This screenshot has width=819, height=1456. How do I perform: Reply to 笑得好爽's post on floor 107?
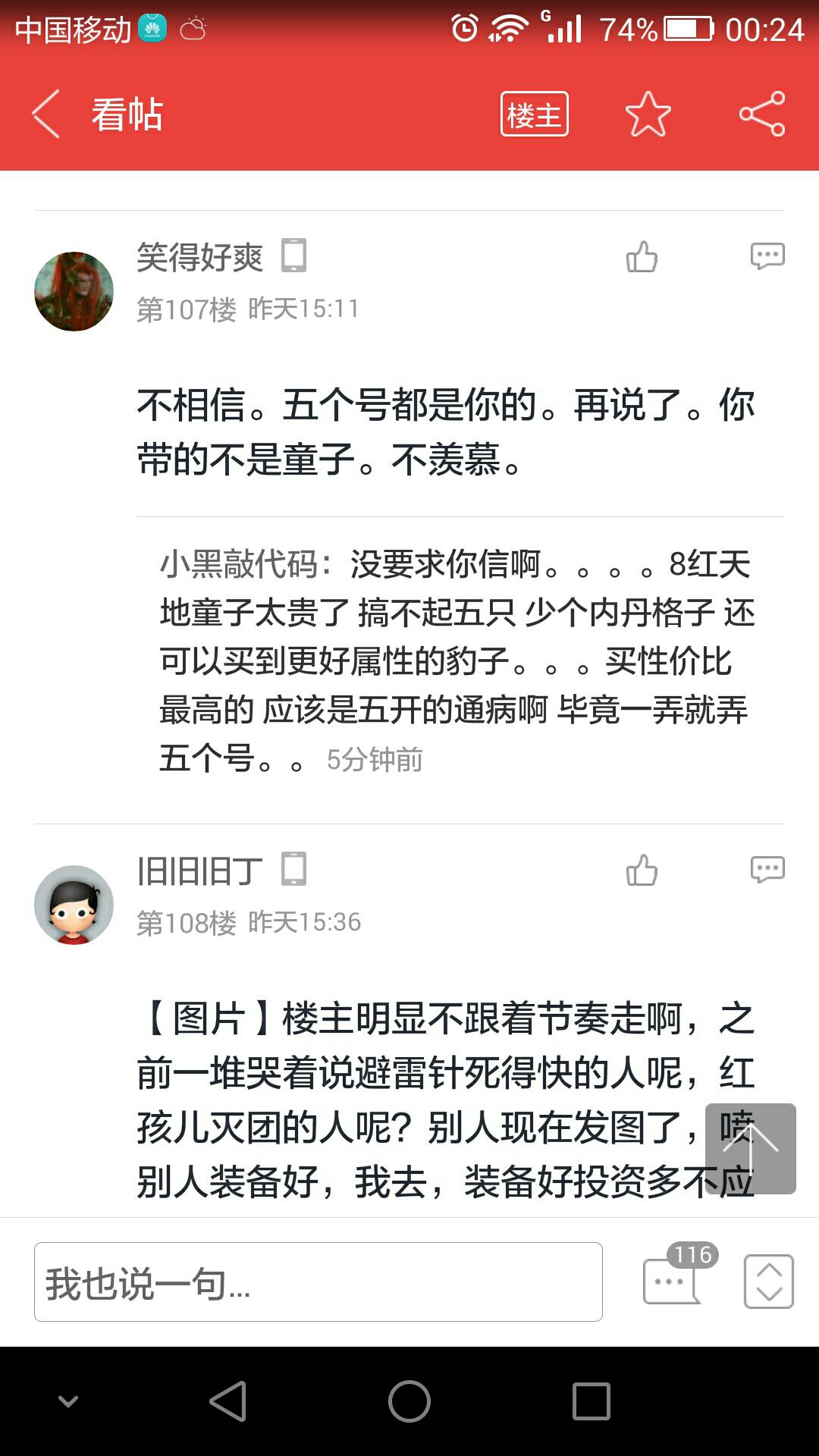coord(767,257)
